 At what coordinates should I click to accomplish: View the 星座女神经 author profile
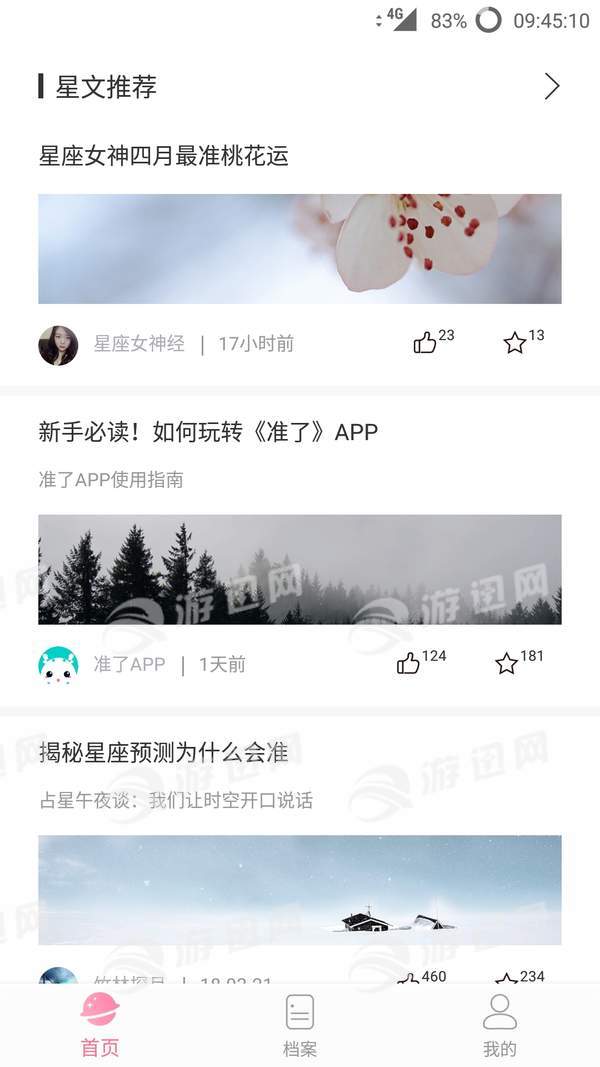click(x=58, y=345)
